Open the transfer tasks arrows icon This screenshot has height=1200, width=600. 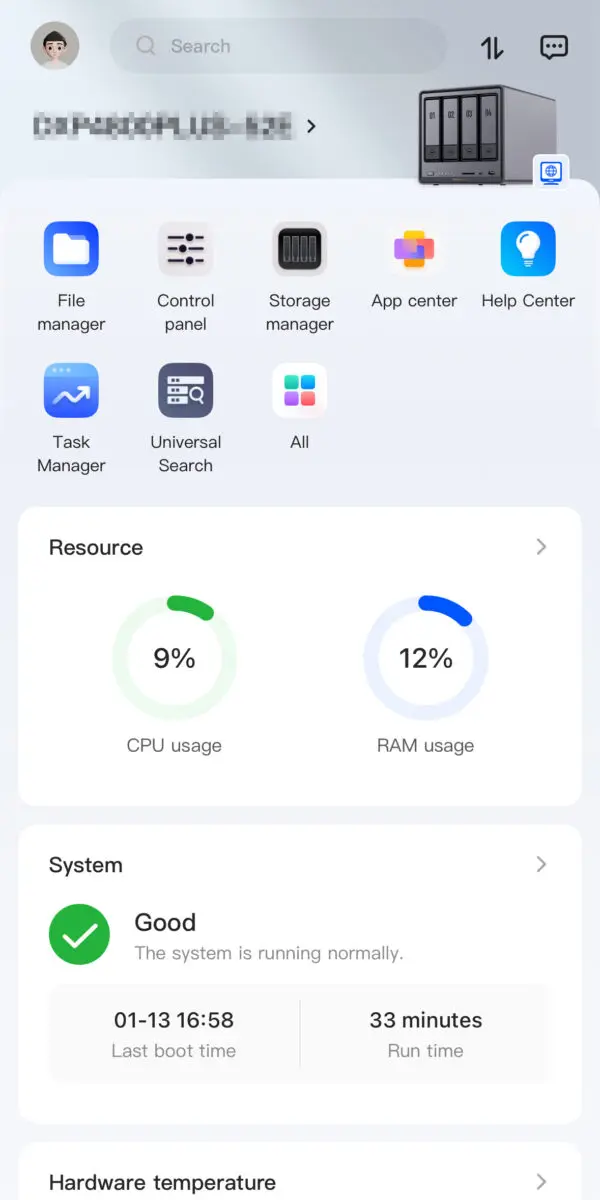(x=492, y=47)
